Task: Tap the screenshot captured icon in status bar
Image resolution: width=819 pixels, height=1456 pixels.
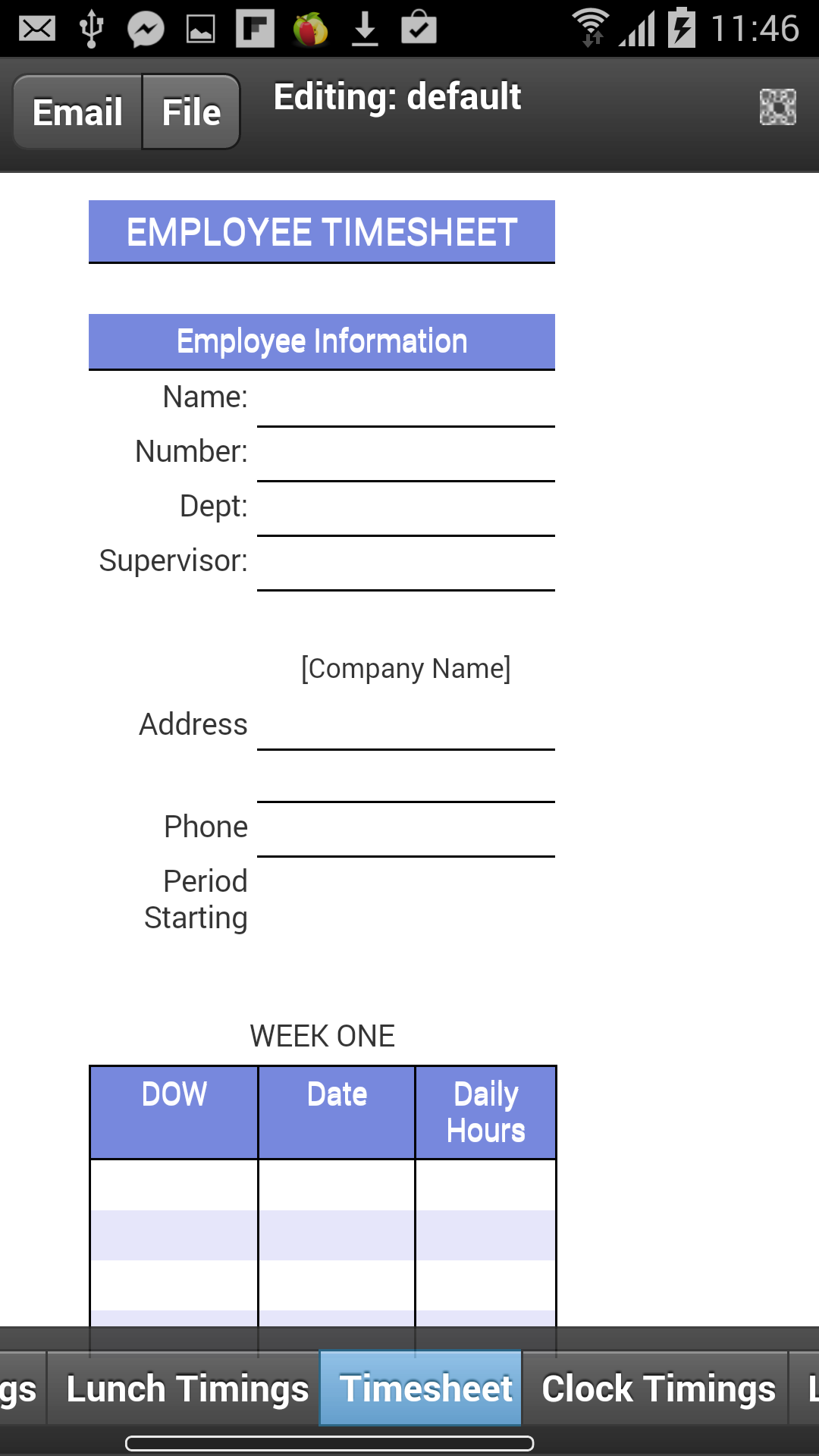Action: coord(419,29)
